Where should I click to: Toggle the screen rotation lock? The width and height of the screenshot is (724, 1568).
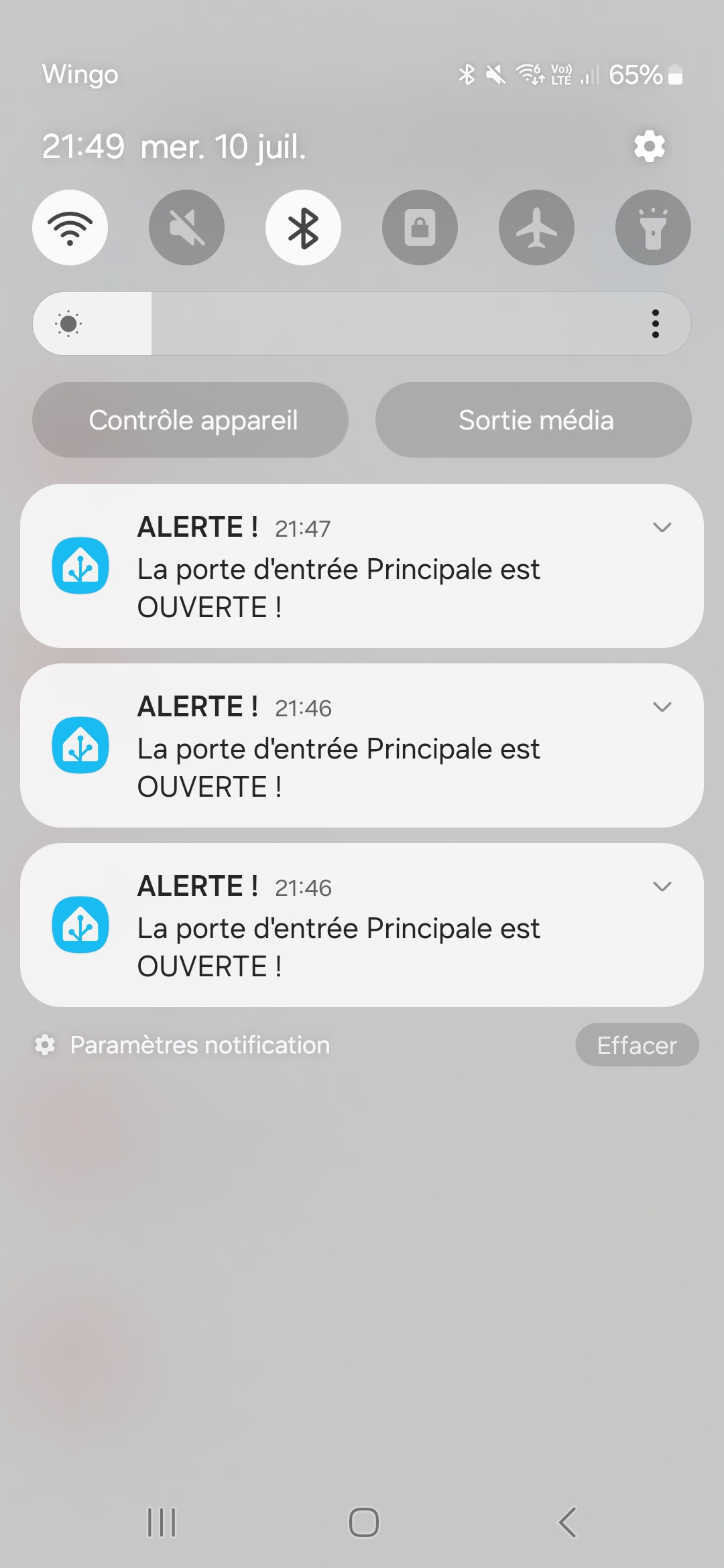tap(420, 228)
